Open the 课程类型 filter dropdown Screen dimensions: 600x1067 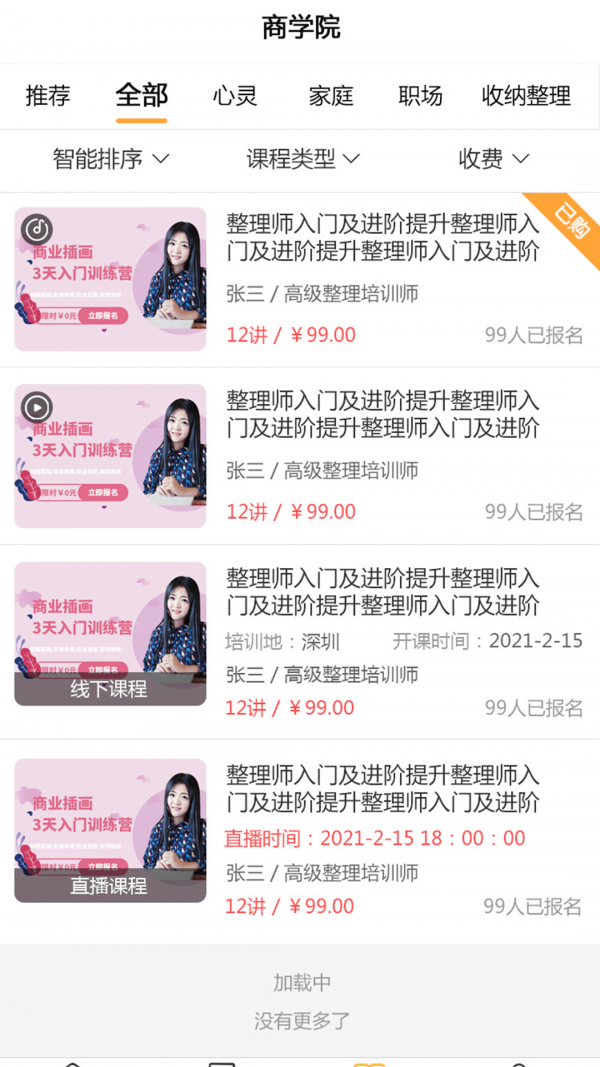303,159
